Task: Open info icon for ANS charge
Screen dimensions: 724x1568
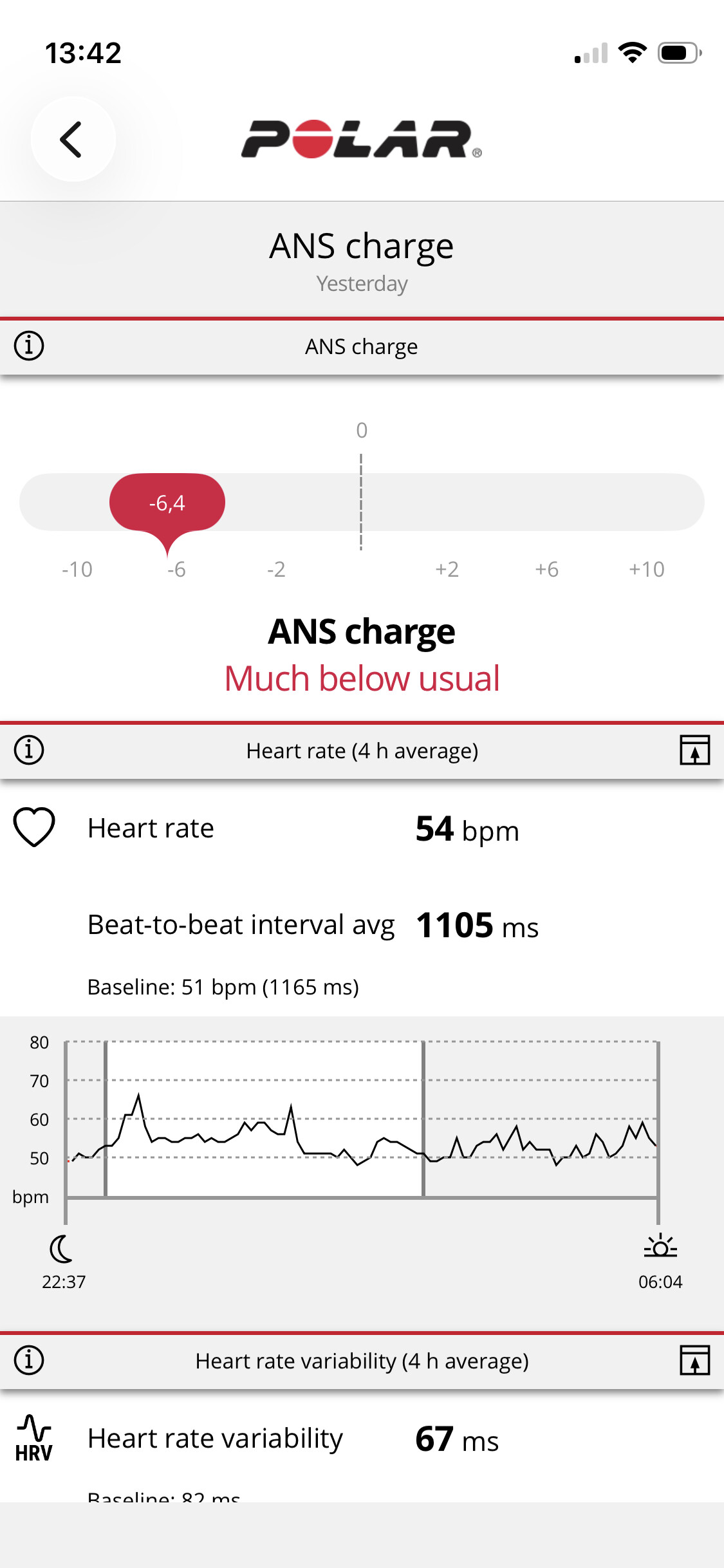Action: coord(29,346)
